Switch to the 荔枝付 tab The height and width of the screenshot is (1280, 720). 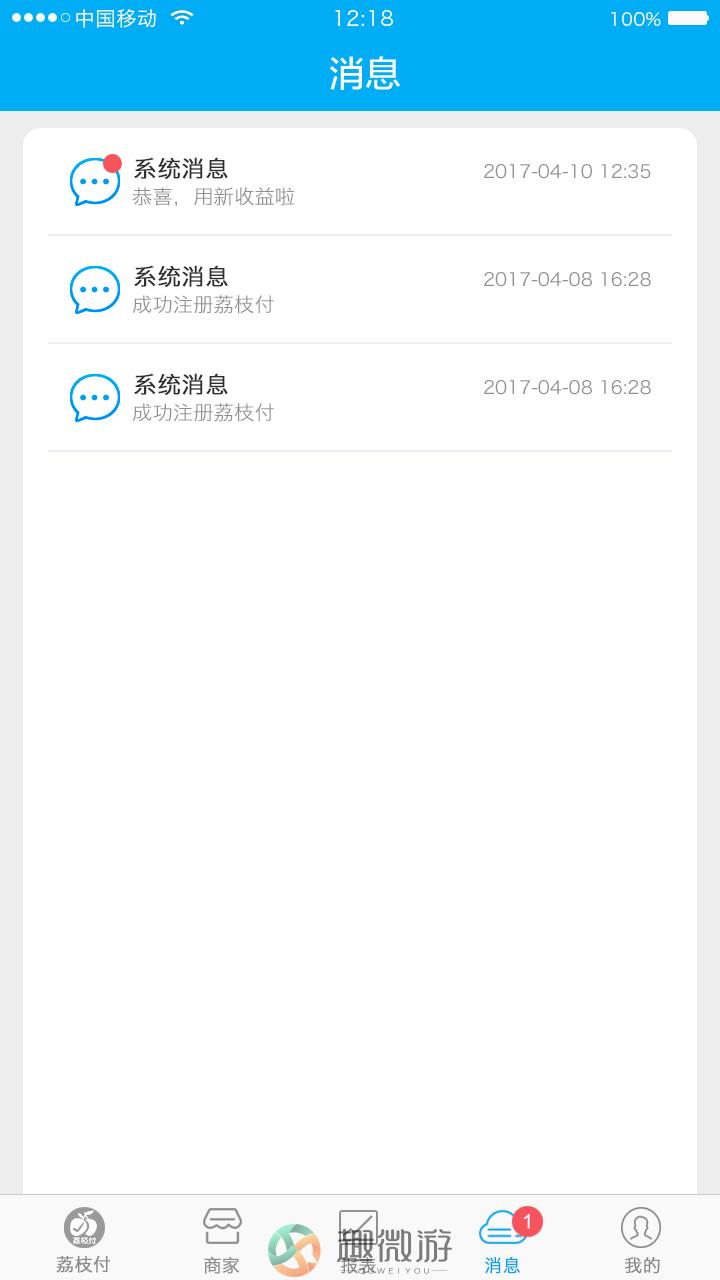pyautogui.click(x=83, y=1240)
